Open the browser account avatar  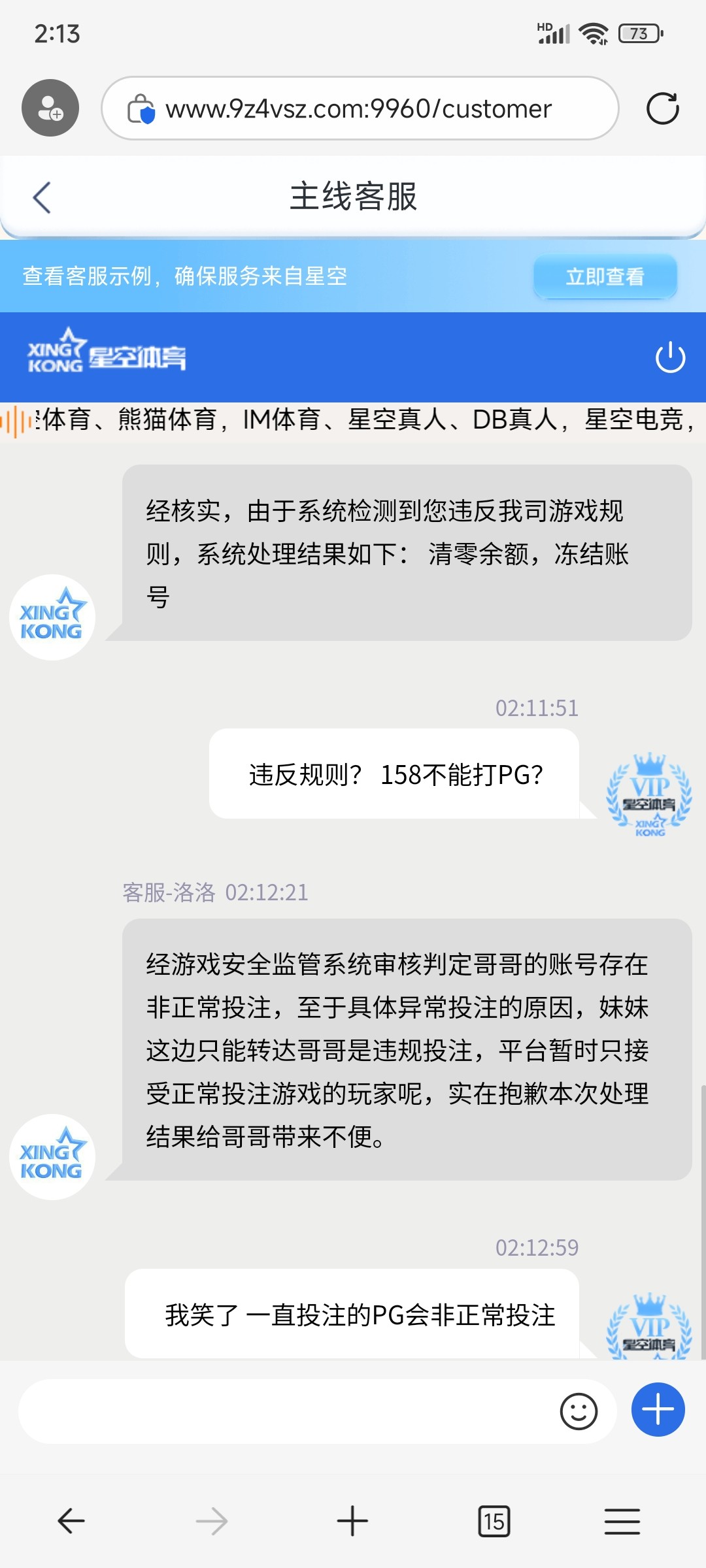click(50, 108)
